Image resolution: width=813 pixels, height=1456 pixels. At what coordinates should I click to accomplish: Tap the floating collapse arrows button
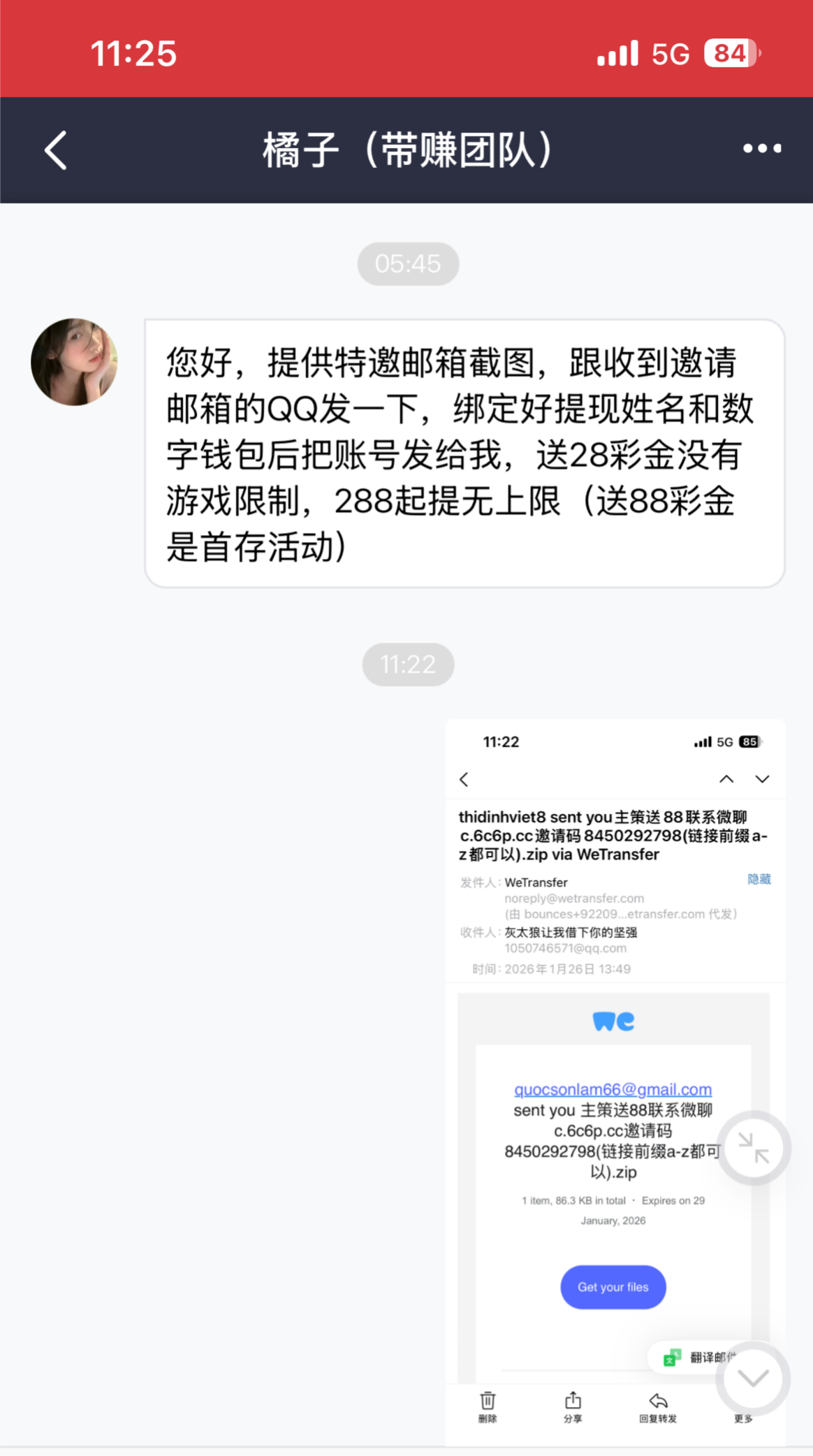[x=754, y=1148]
